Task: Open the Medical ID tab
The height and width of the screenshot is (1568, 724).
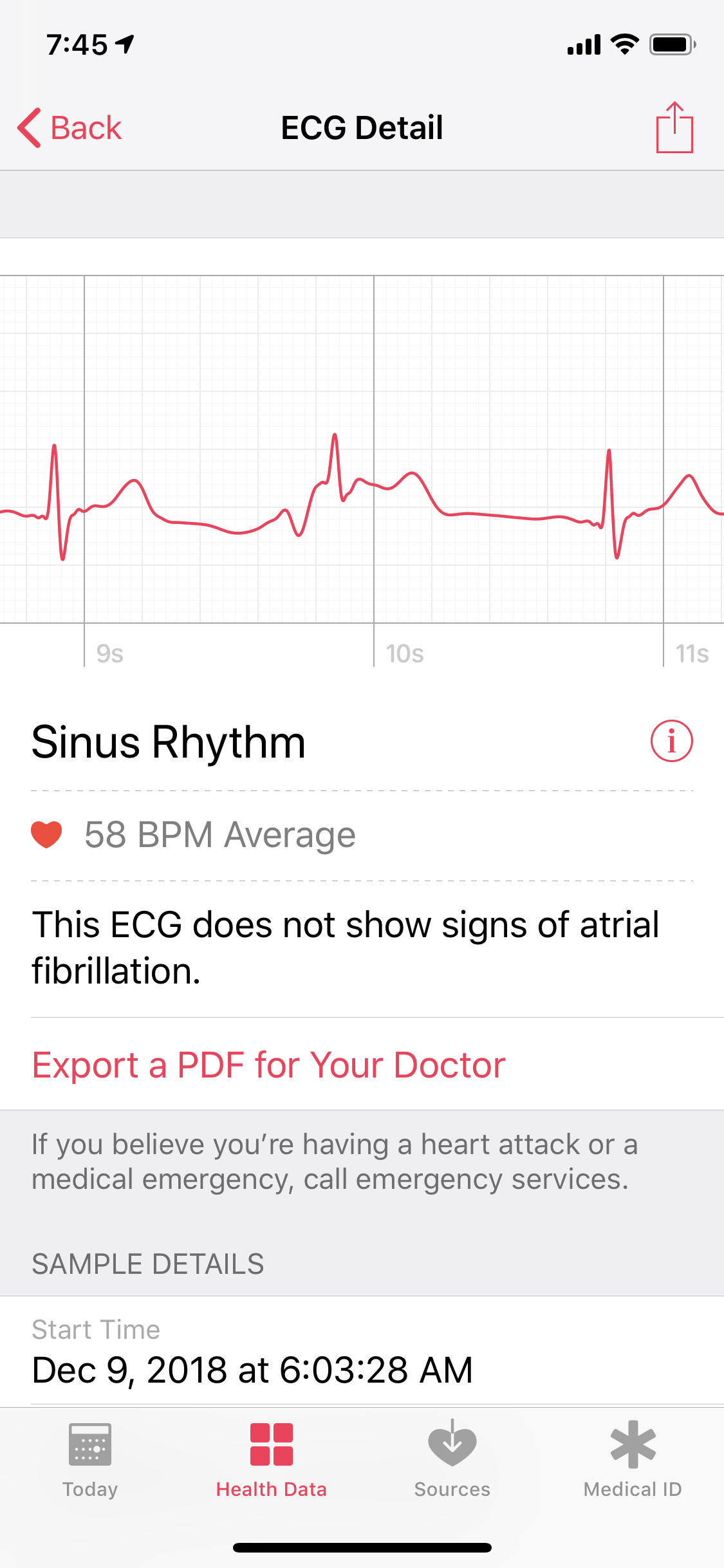Action: (x=633, y=1460)
